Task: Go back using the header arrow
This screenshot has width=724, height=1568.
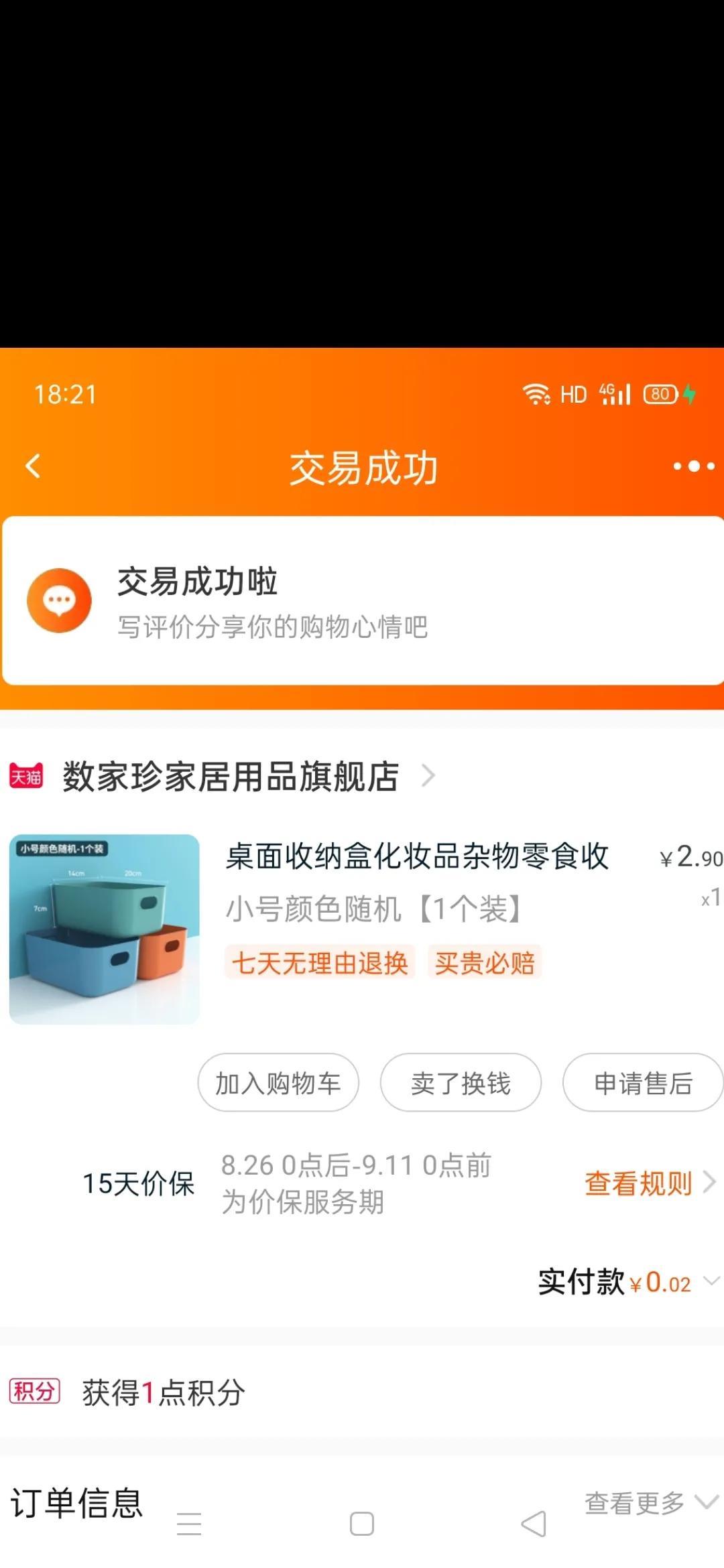Action: coord(33,466)
